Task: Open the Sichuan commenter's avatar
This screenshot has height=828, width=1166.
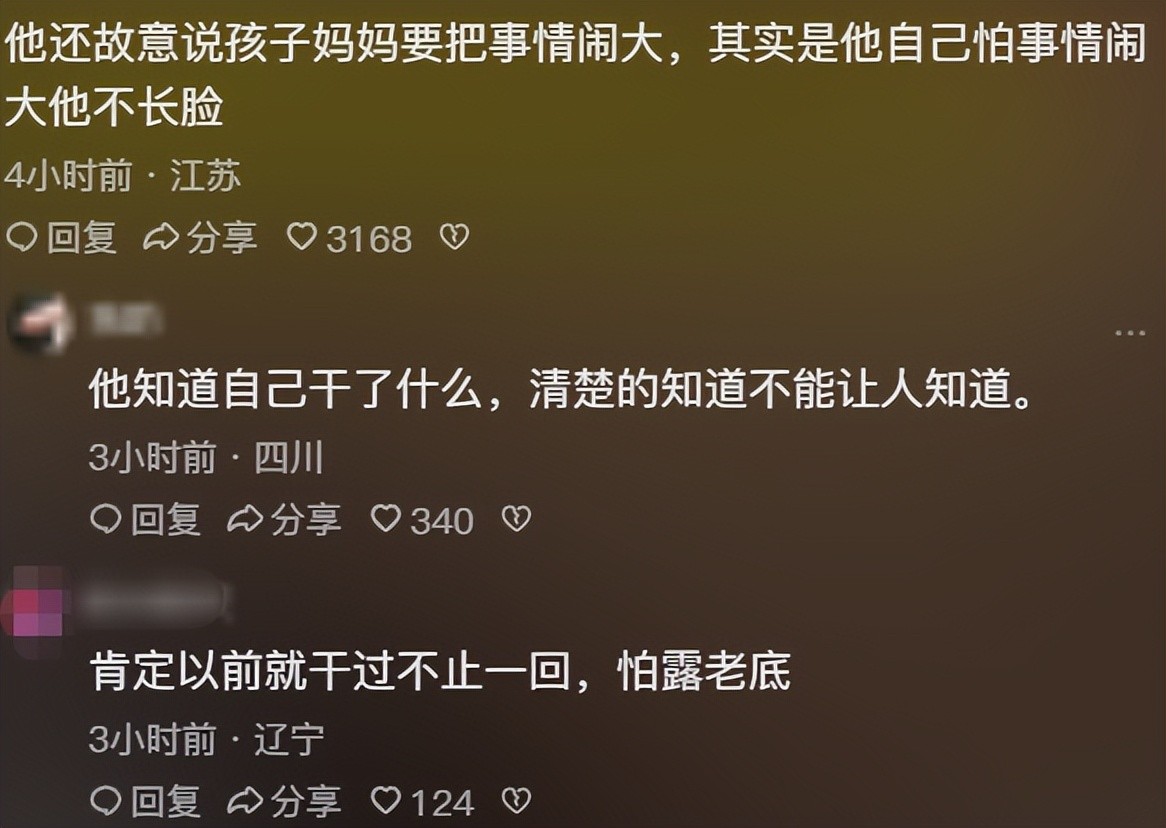Action: coord(38,323)
